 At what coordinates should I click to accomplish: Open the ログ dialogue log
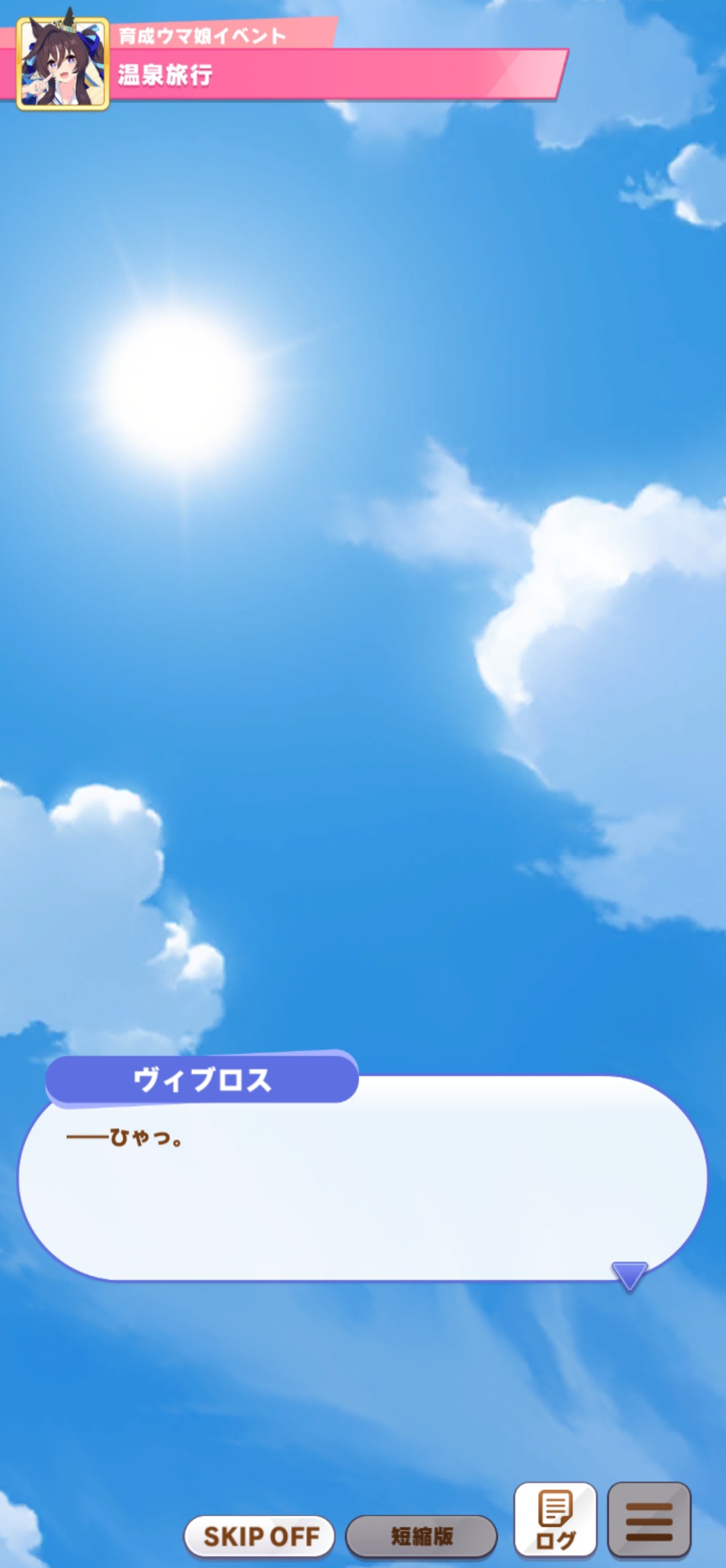click(x=555, y=1520)
